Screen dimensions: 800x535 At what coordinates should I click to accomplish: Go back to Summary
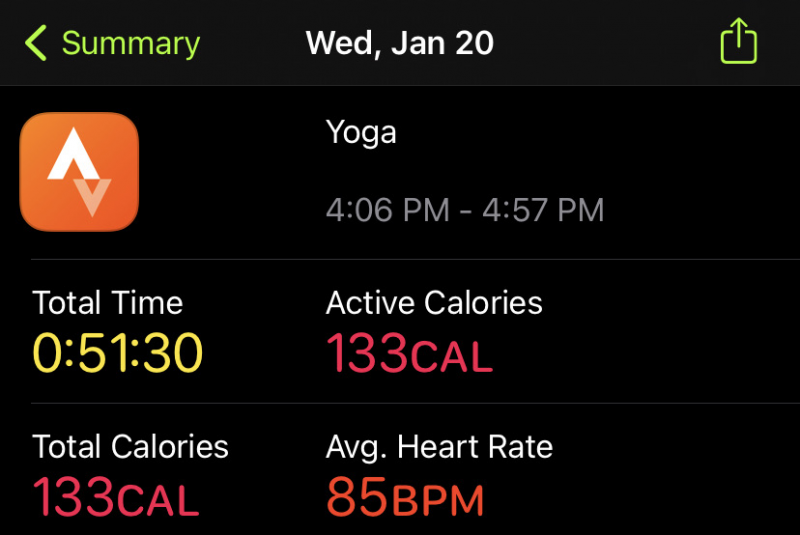pyautogui.click(x=112, y=44)
